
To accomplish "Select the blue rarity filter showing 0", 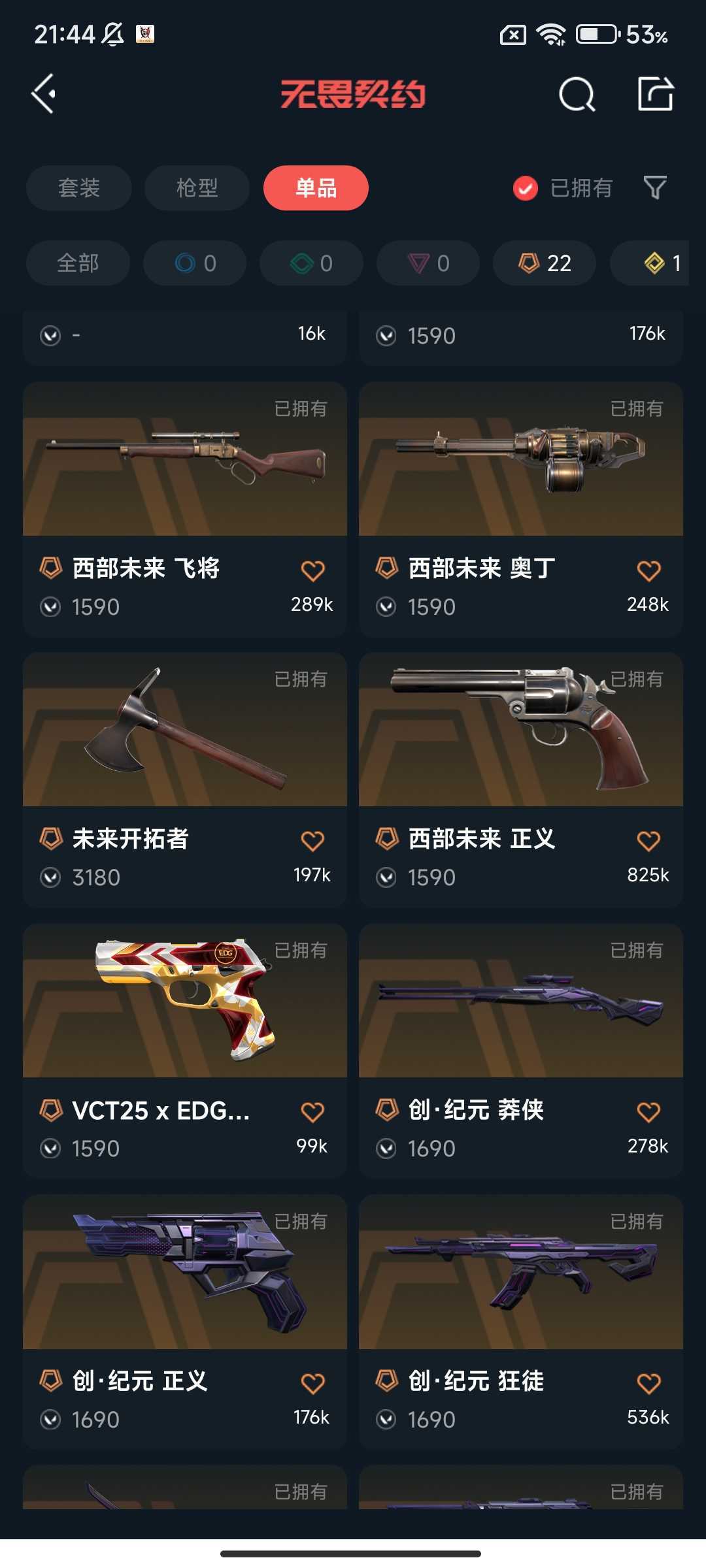I will click(x=194, y=263).
